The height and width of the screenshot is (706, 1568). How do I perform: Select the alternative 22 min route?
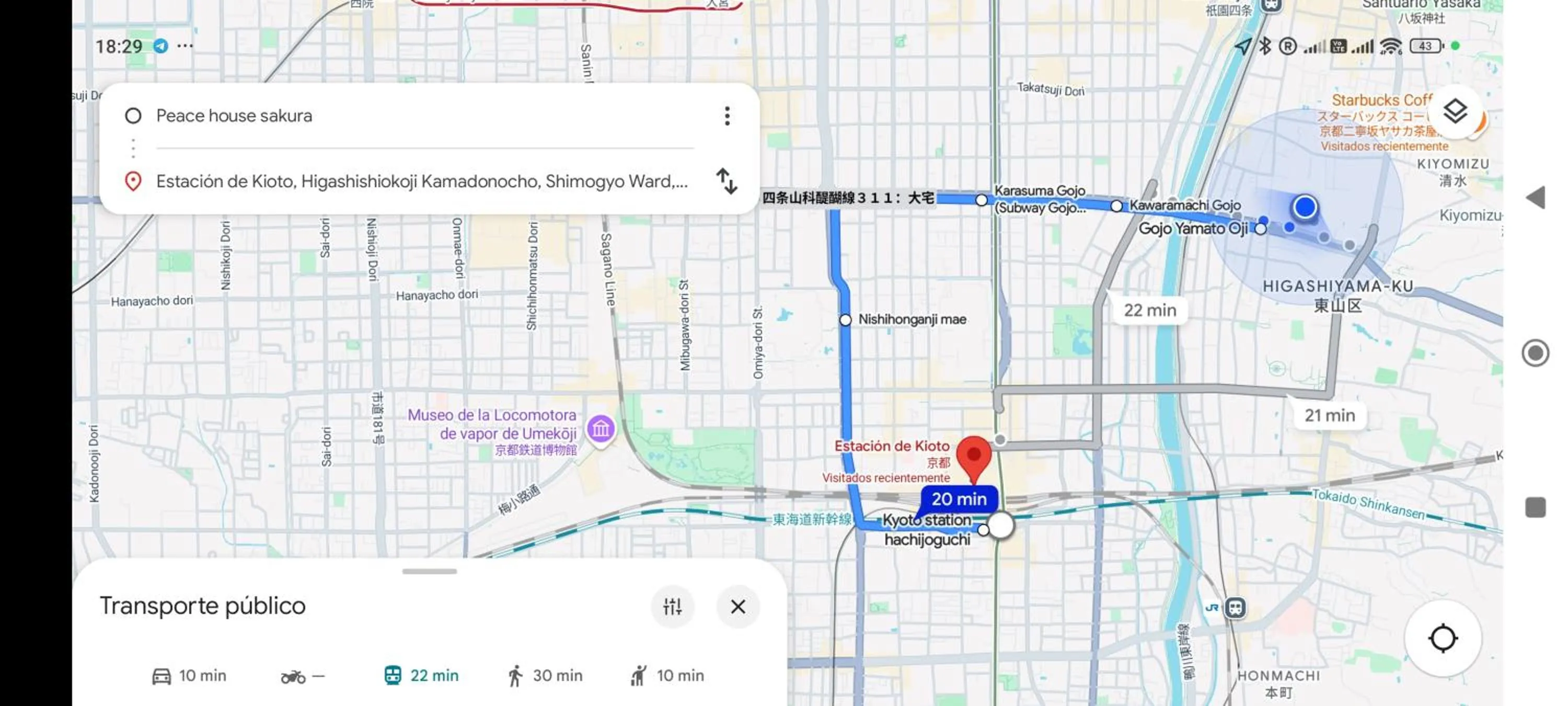(x=1149, y=311)
